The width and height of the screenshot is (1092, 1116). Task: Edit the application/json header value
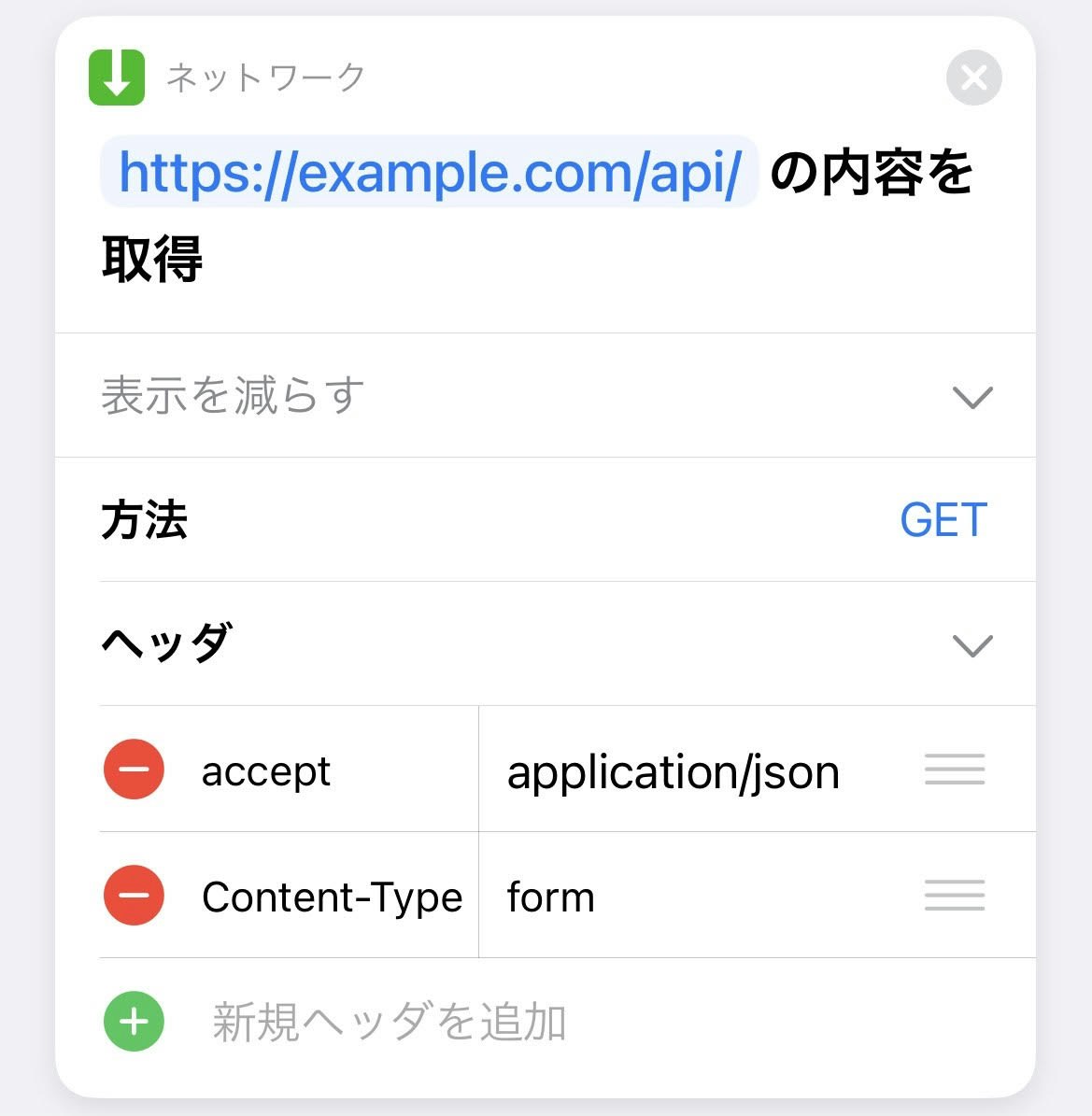tap(673, 772)
